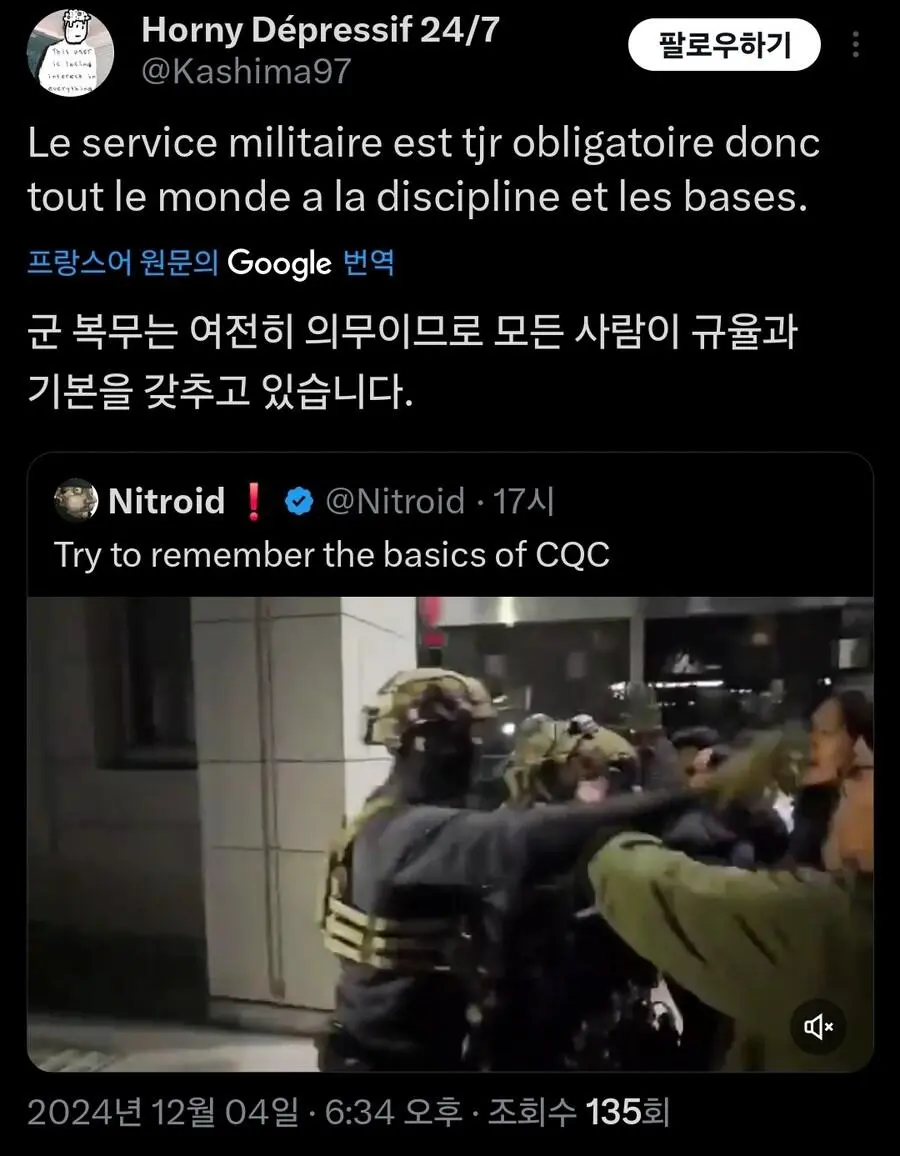Open the tweet overflow menu
Image resolution: width=900 pixels, height=1156 pixels.
[857, 46]
